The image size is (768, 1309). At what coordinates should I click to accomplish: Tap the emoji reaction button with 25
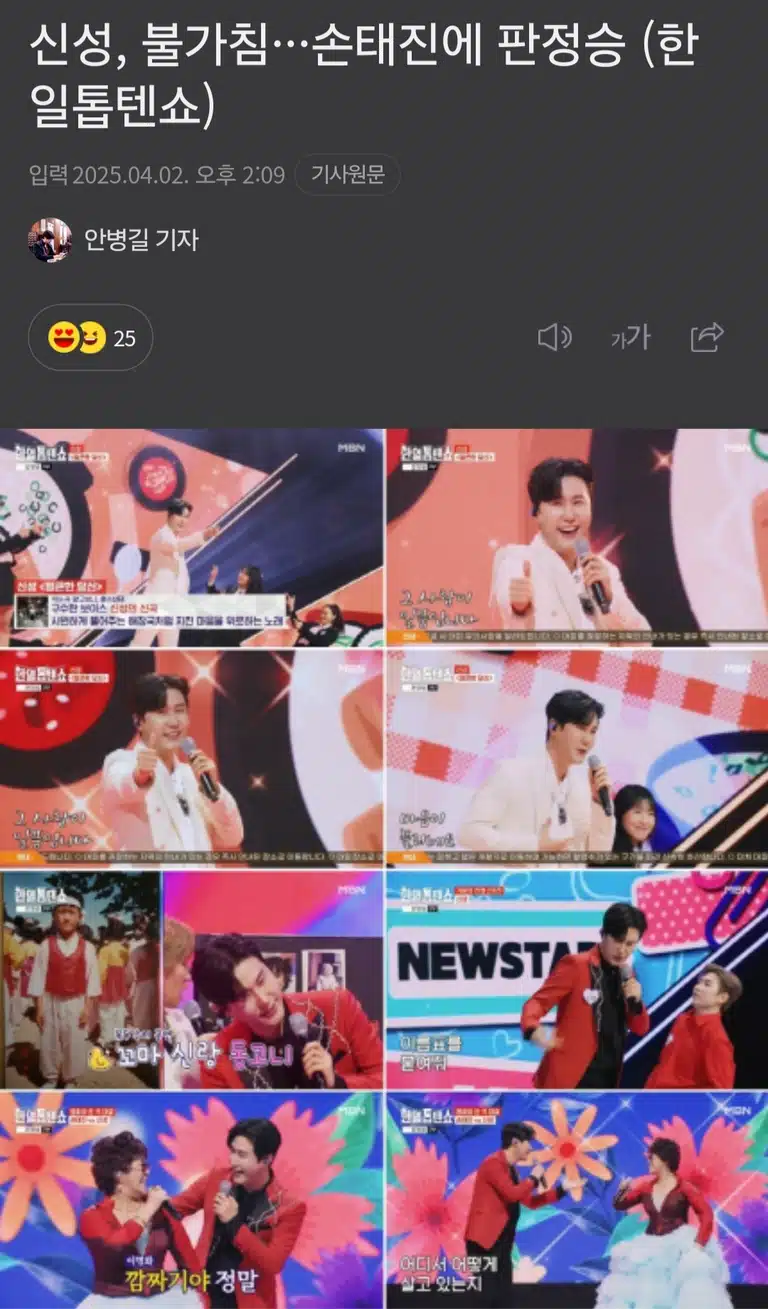[x=91, y=338]
